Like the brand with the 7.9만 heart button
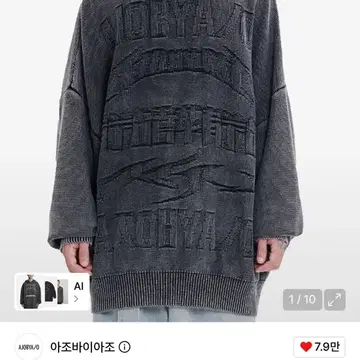Screen dimensions: 360x360 point(319,347)
